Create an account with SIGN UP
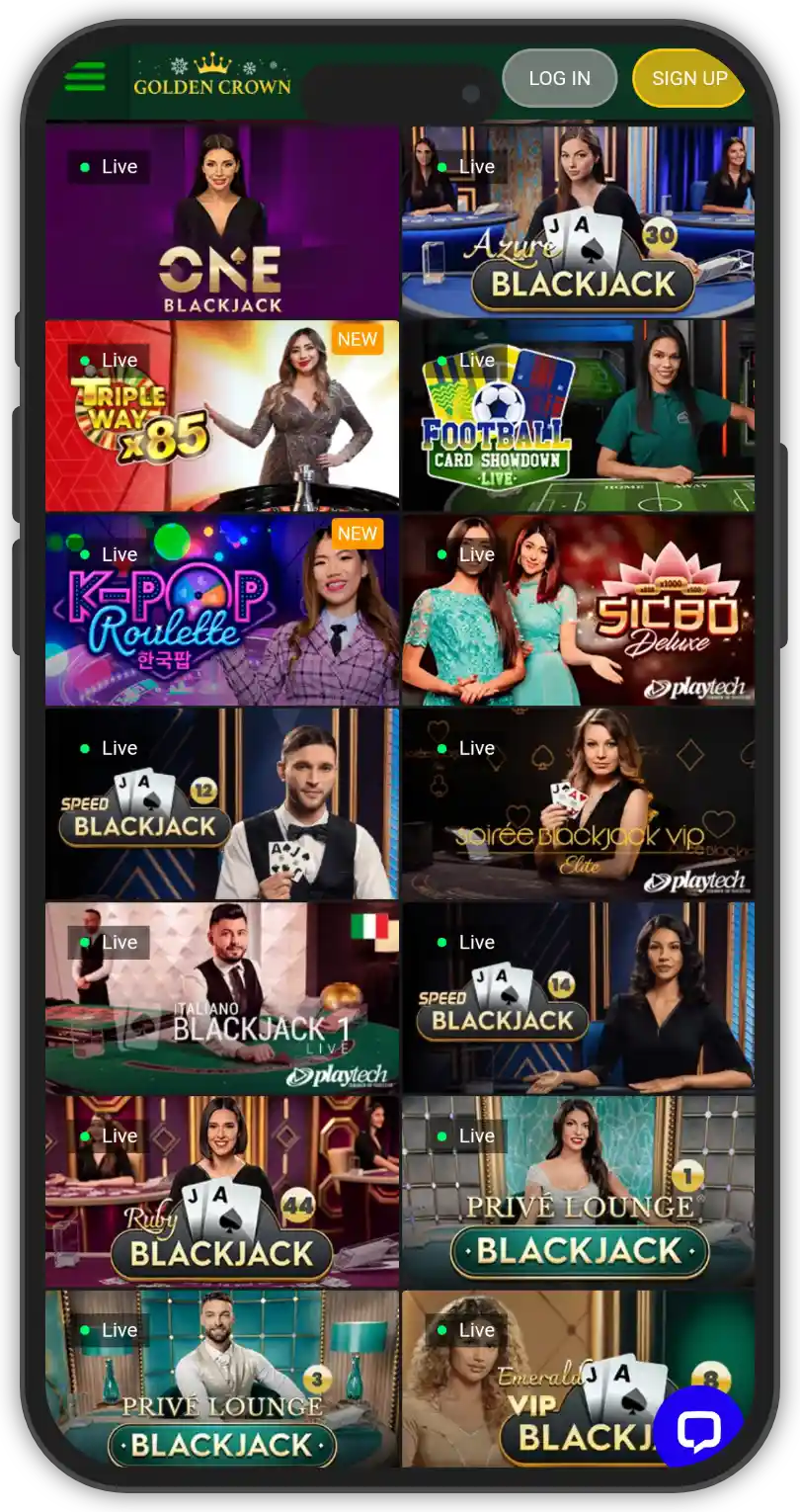The image size is (800, 1512). pos(688,78)
